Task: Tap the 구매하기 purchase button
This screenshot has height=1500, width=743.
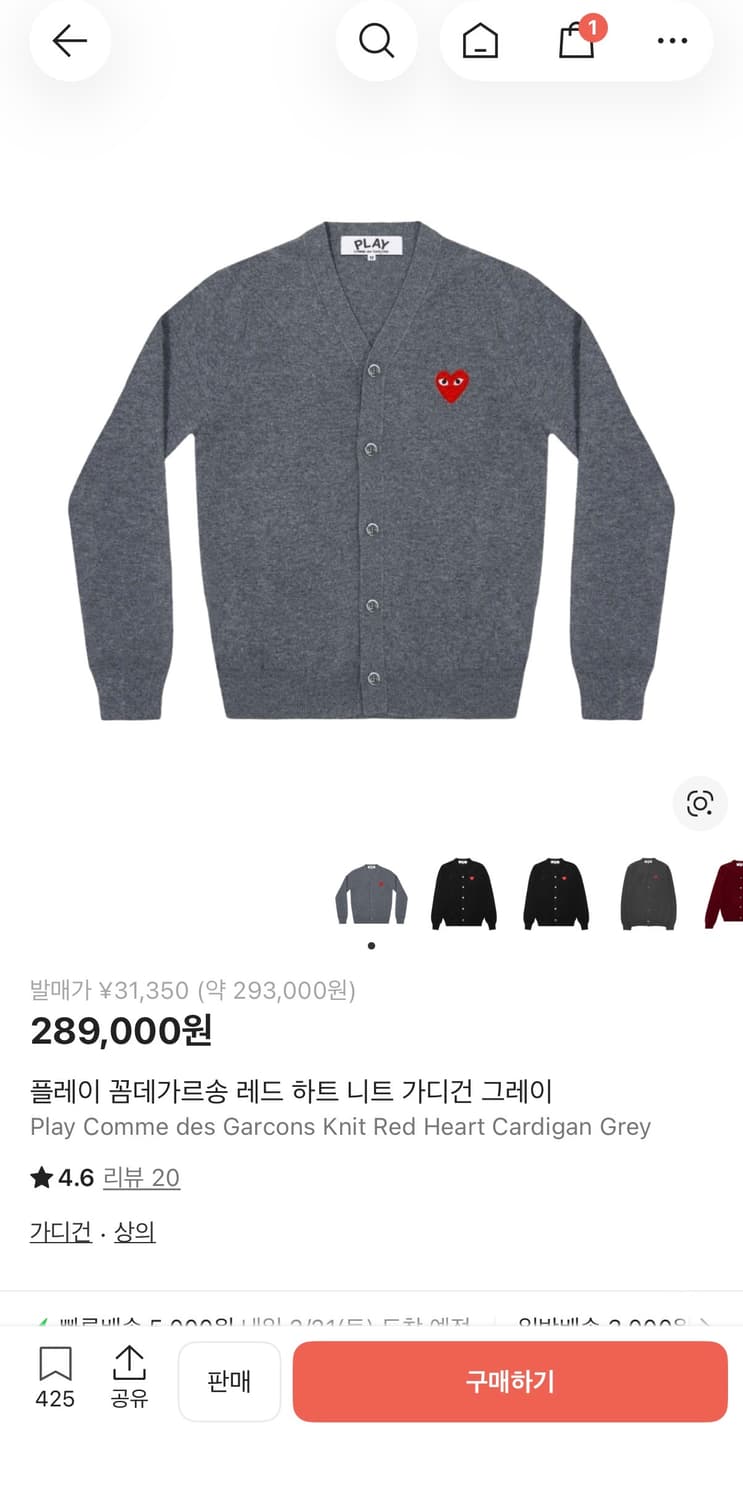Action: coord(510,1381)
